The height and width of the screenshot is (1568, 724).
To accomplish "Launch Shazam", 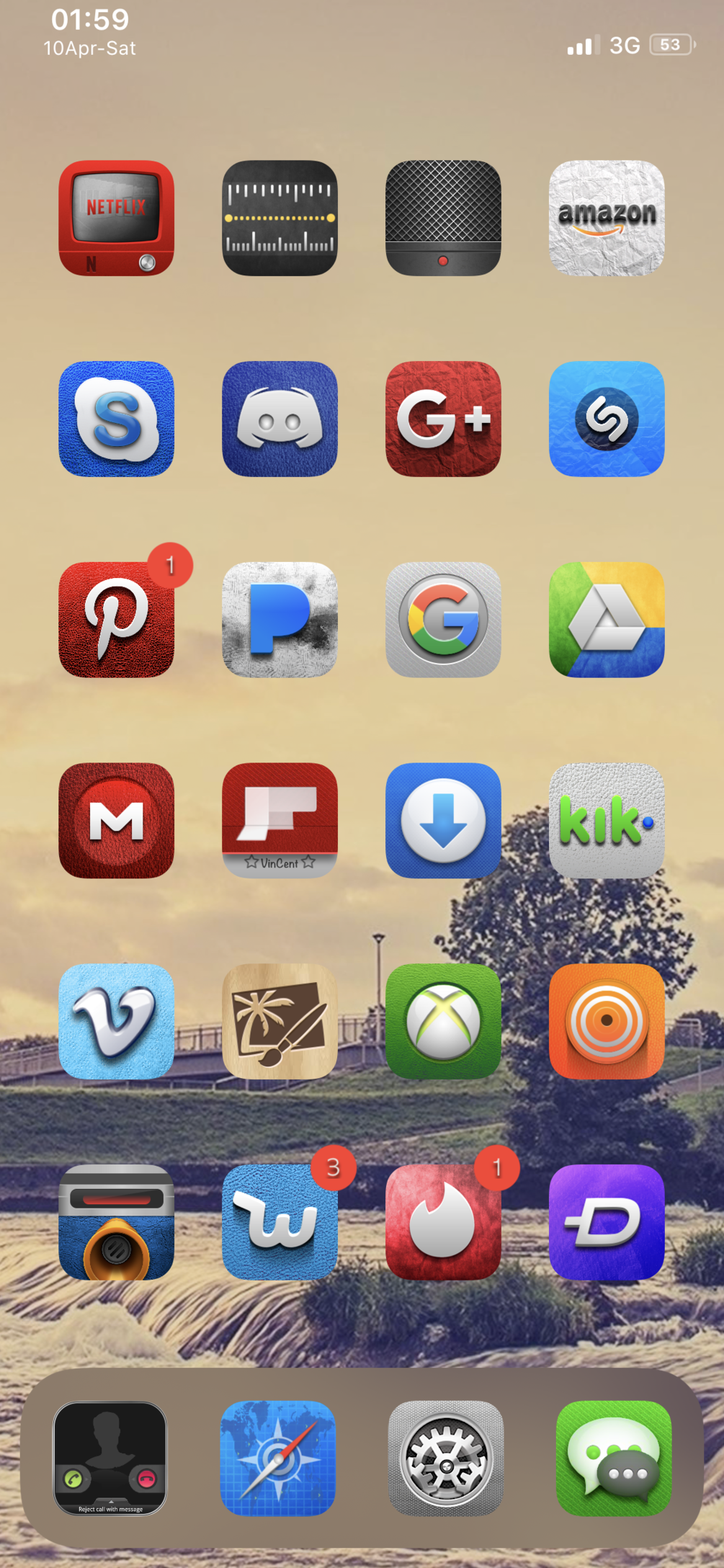I will tap(607, 419).
